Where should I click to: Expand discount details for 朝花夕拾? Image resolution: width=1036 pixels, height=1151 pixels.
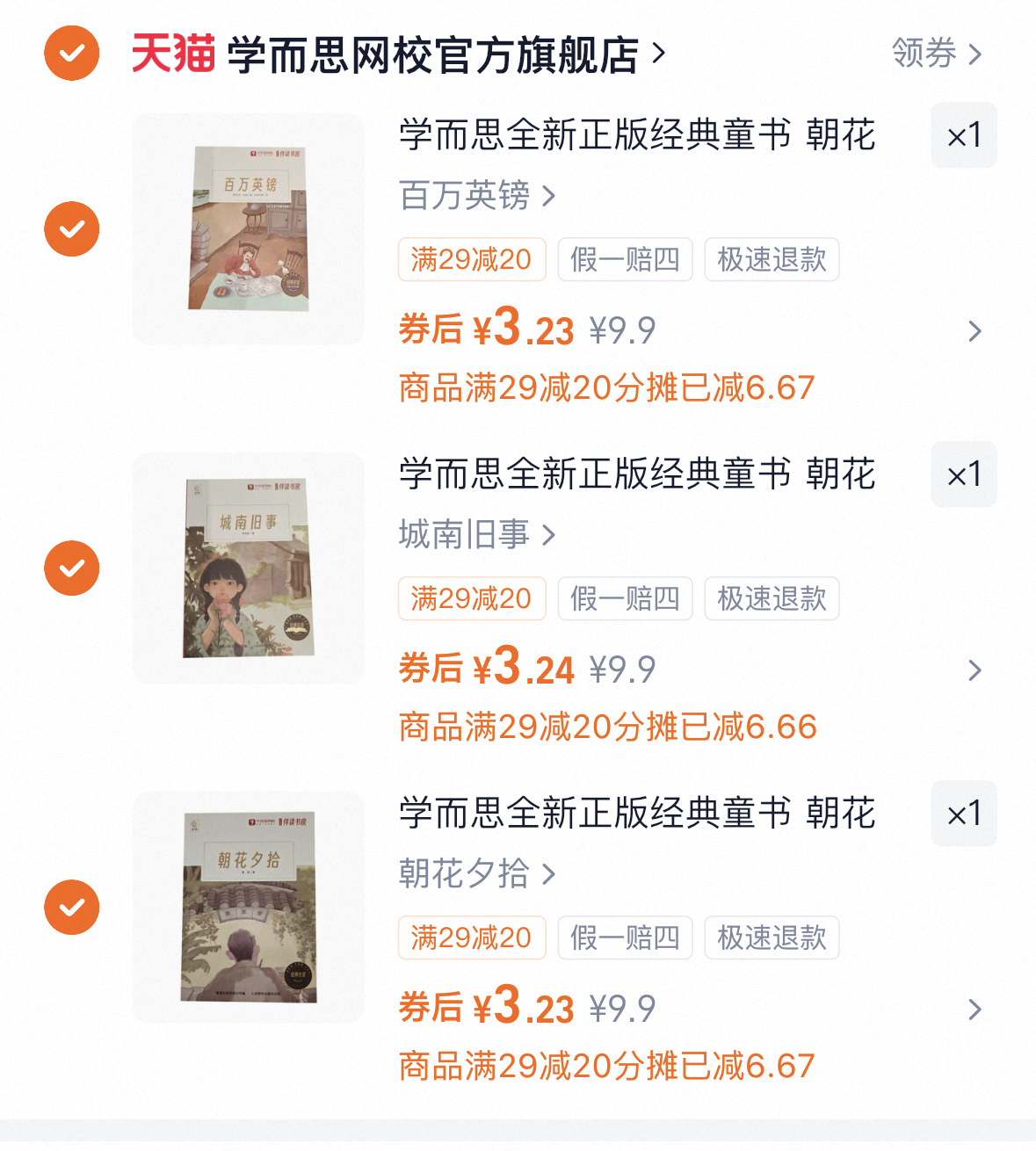click(x=974, y=1010)
